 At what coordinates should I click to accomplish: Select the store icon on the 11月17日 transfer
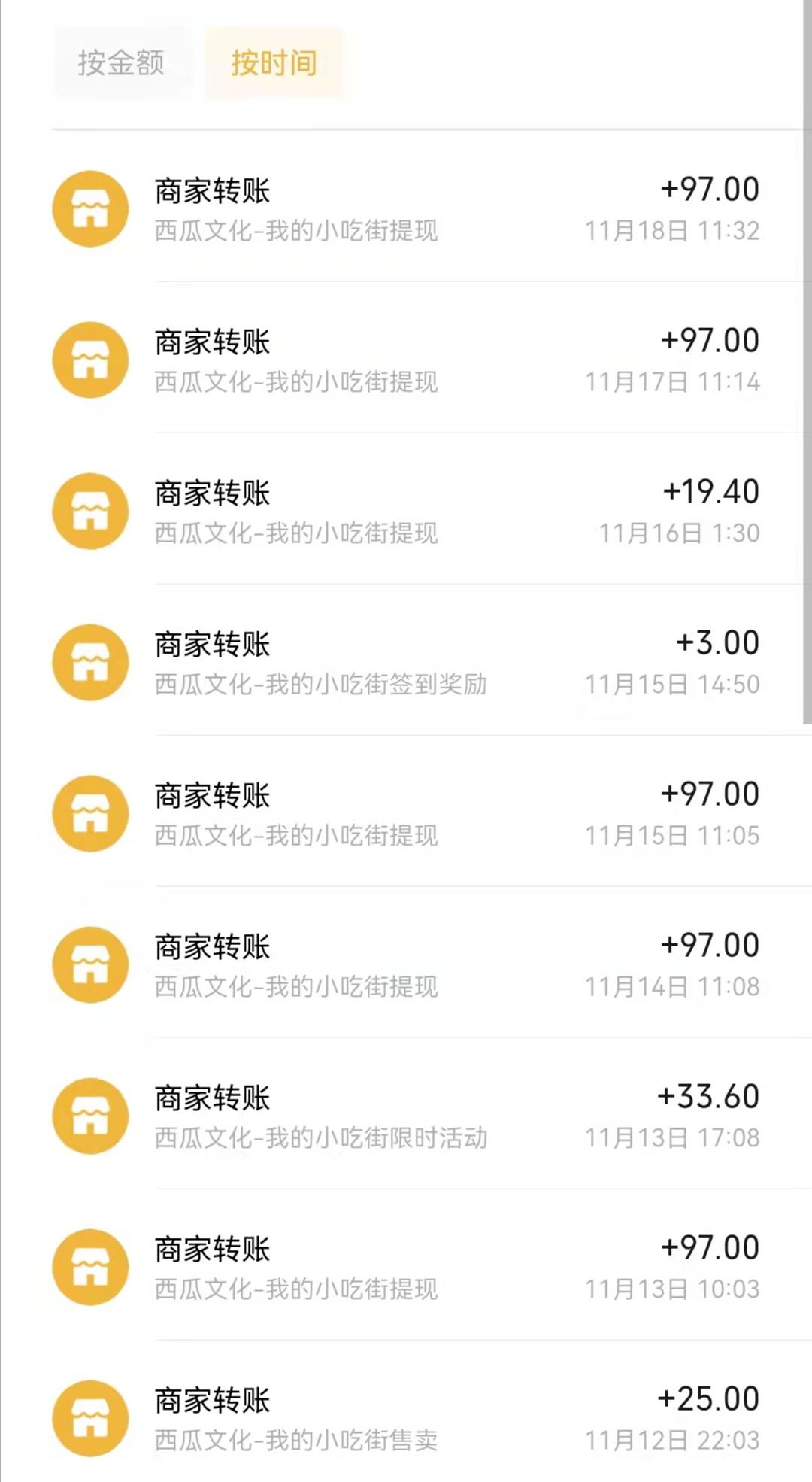tap(89, 360)
